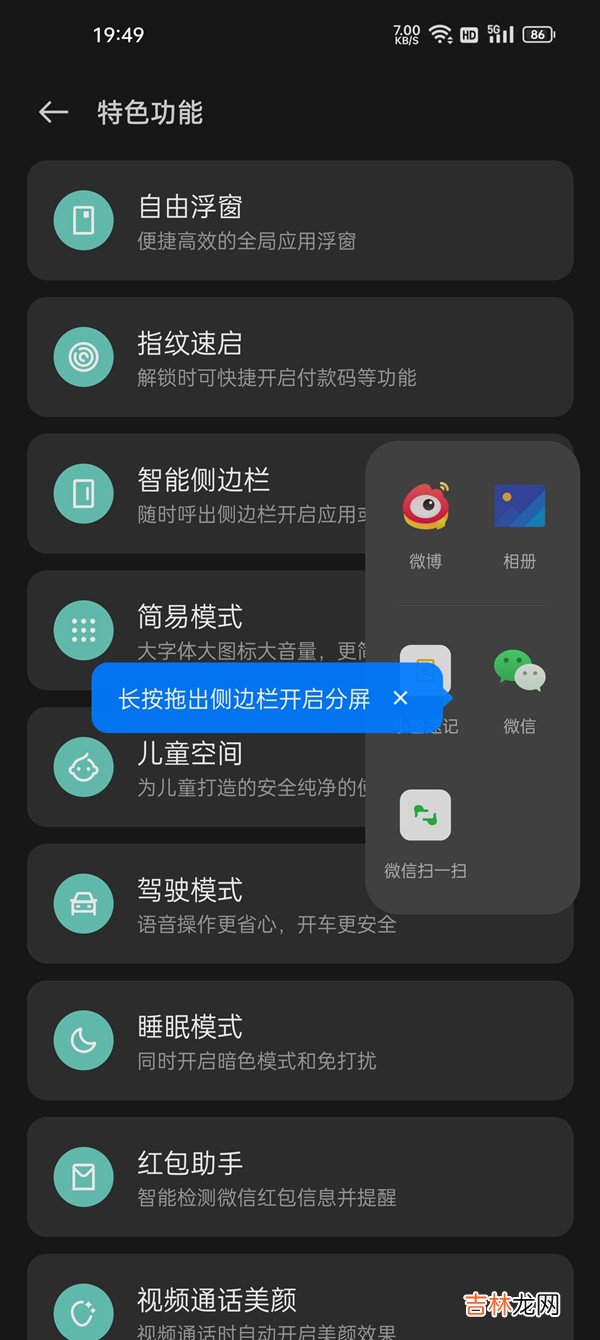Go back from 特色功能 page
600x1340 pixels.
(x=53, y=112)
